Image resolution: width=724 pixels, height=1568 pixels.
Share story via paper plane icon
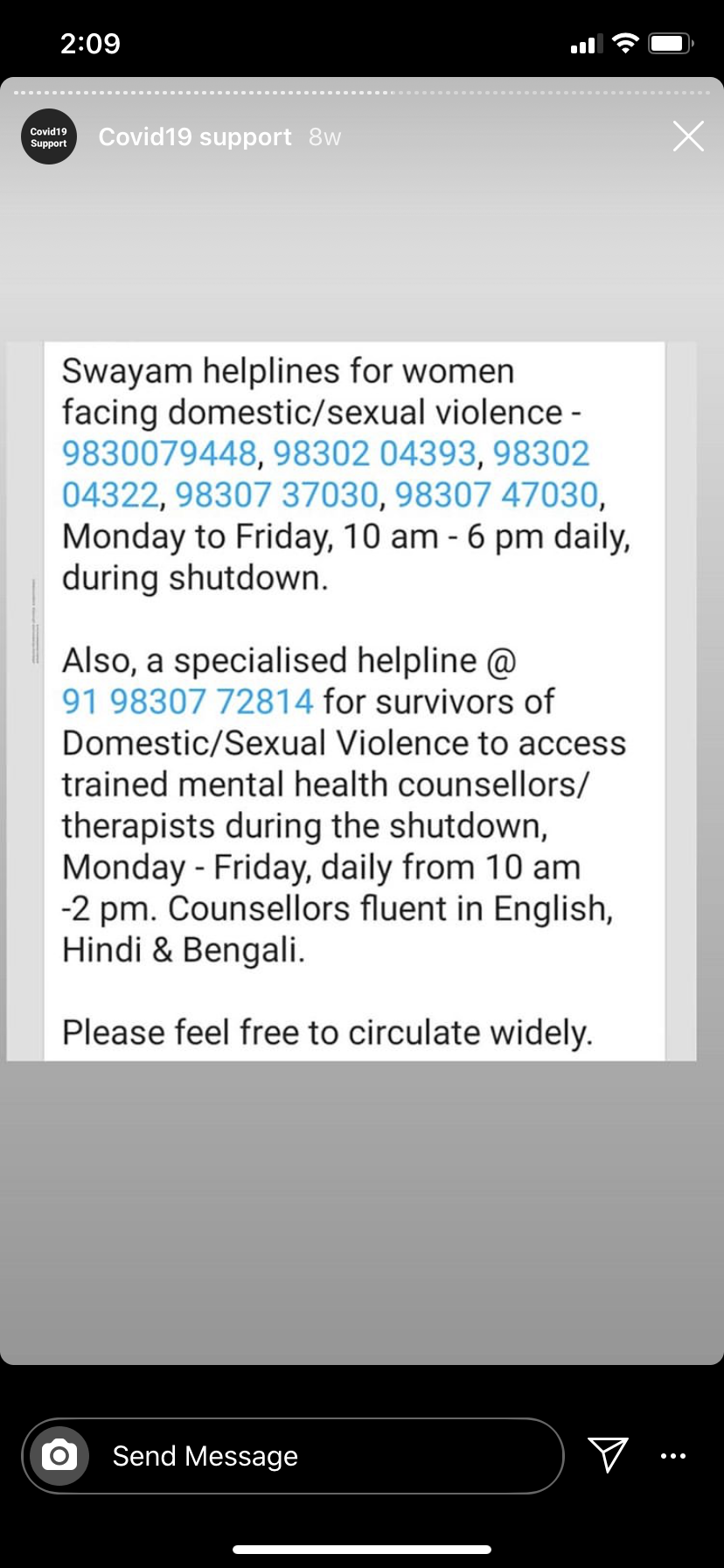(608, 1454)
